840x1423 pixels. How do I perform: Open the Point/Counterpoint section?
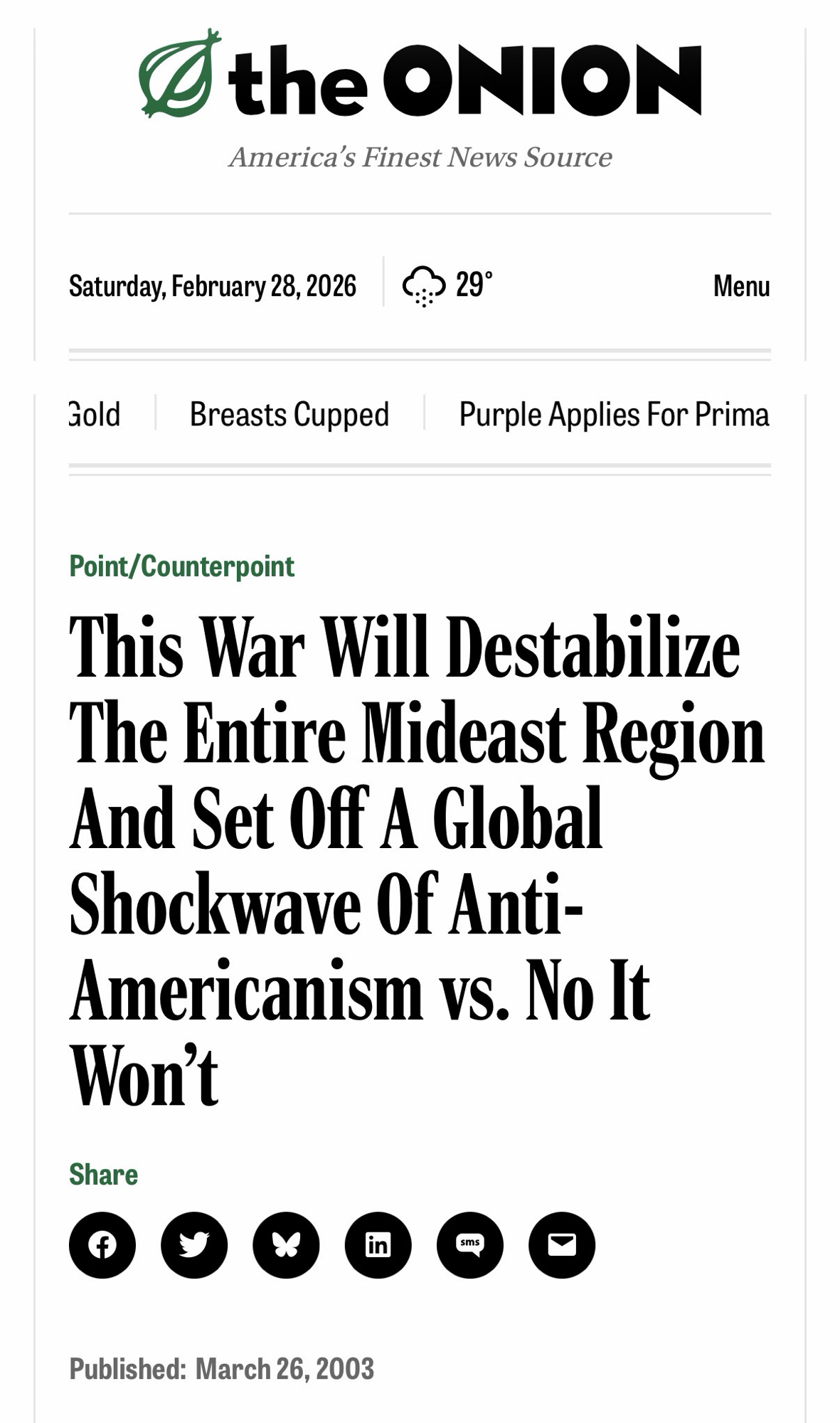[181, 566]
